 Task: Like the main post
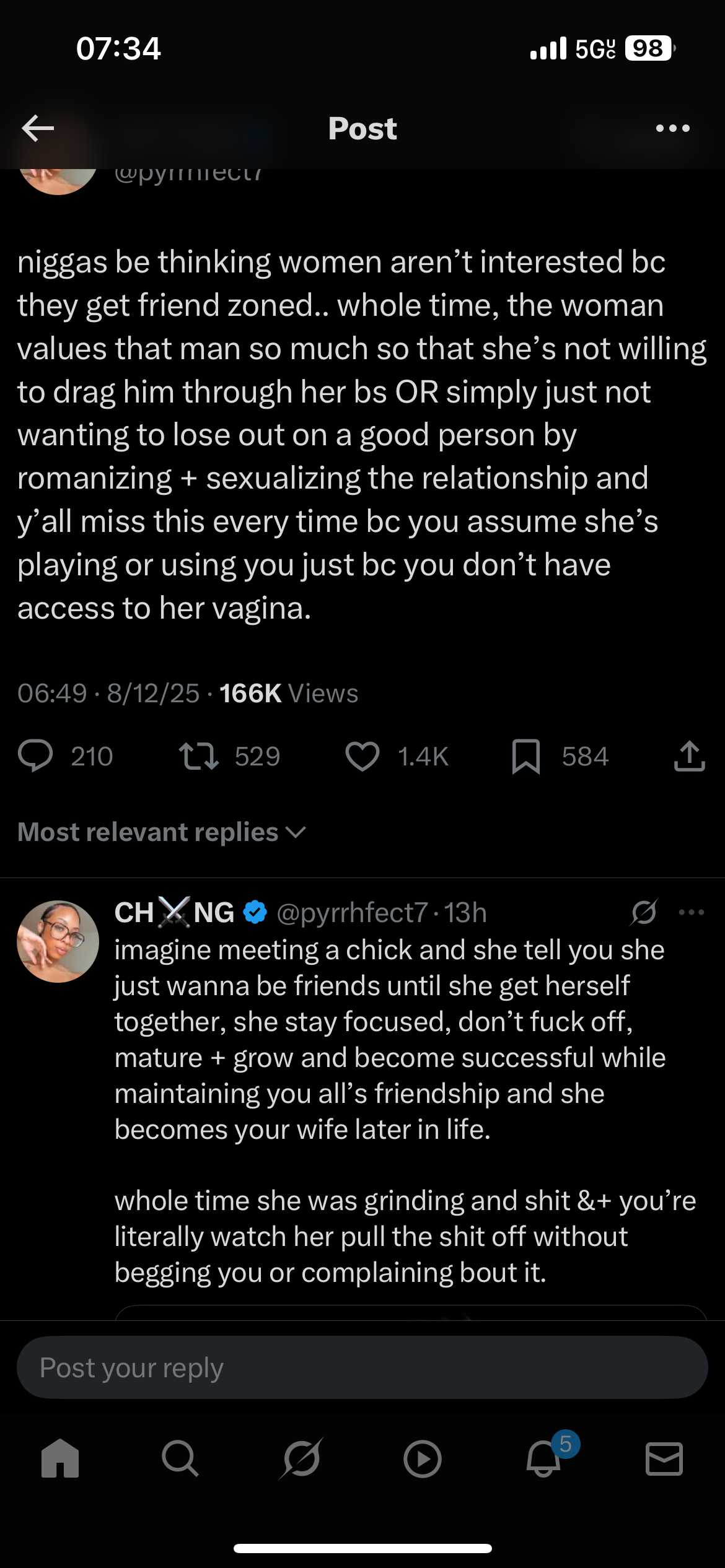point(362,756)
